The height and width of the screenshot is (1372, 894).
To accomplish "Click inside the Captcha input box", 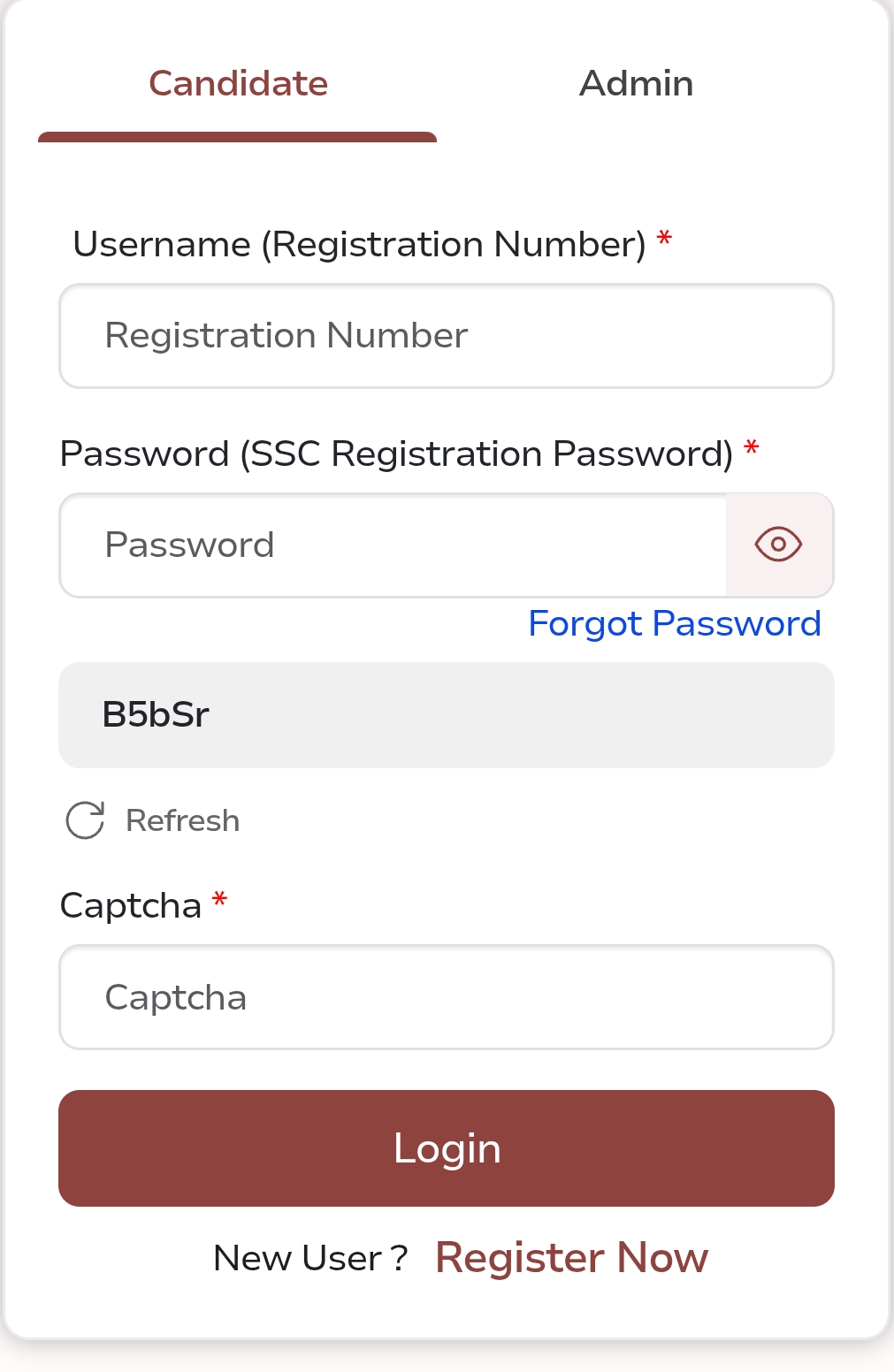I will (446, 996).
